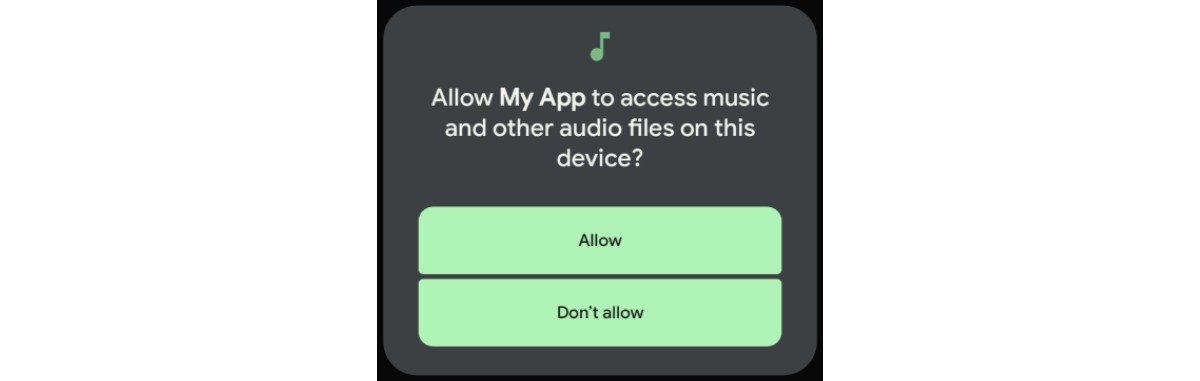Allow My App to access audio files
The height and width of the screenshot is (381, 1200).
point(599,240)
